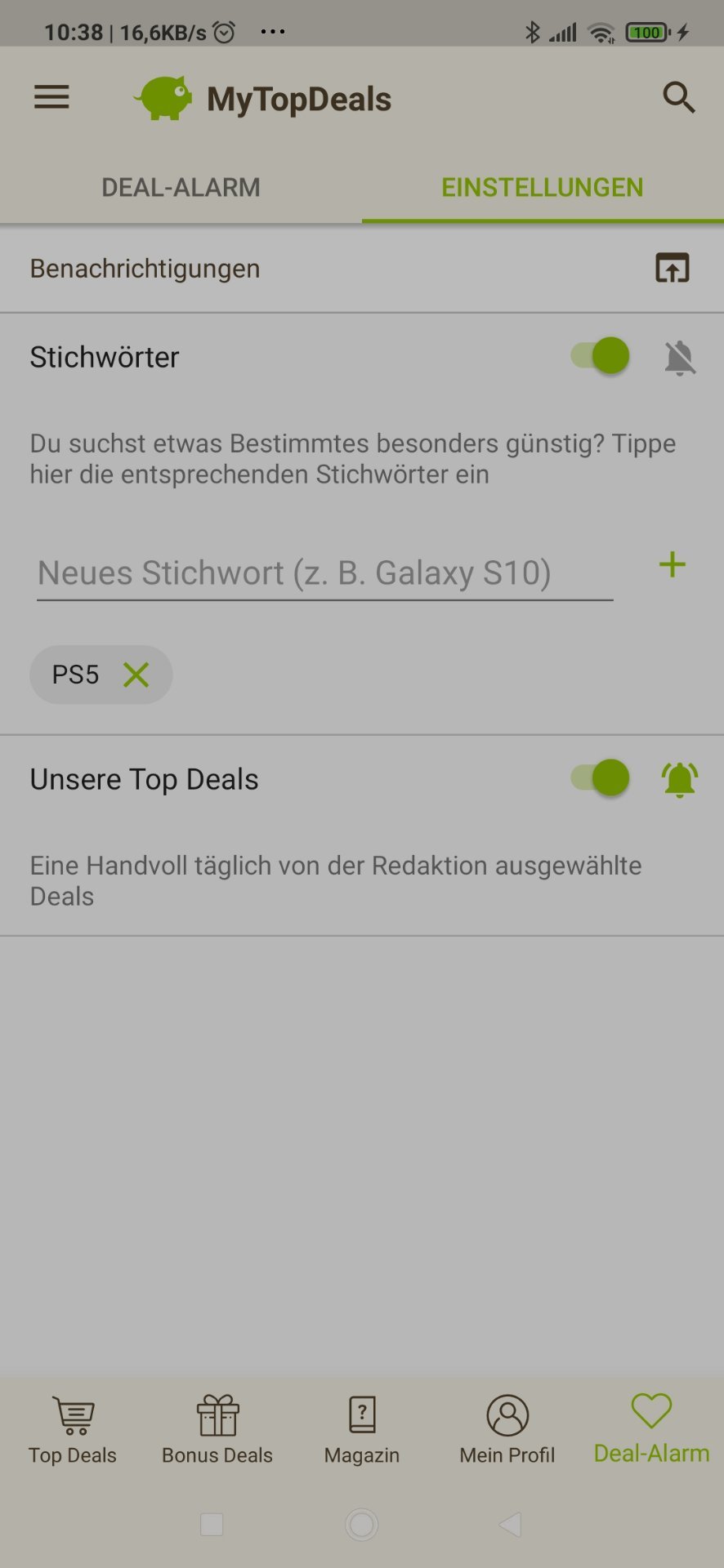
Task: Open the Magazin section
Action: tap(362, 1429)
